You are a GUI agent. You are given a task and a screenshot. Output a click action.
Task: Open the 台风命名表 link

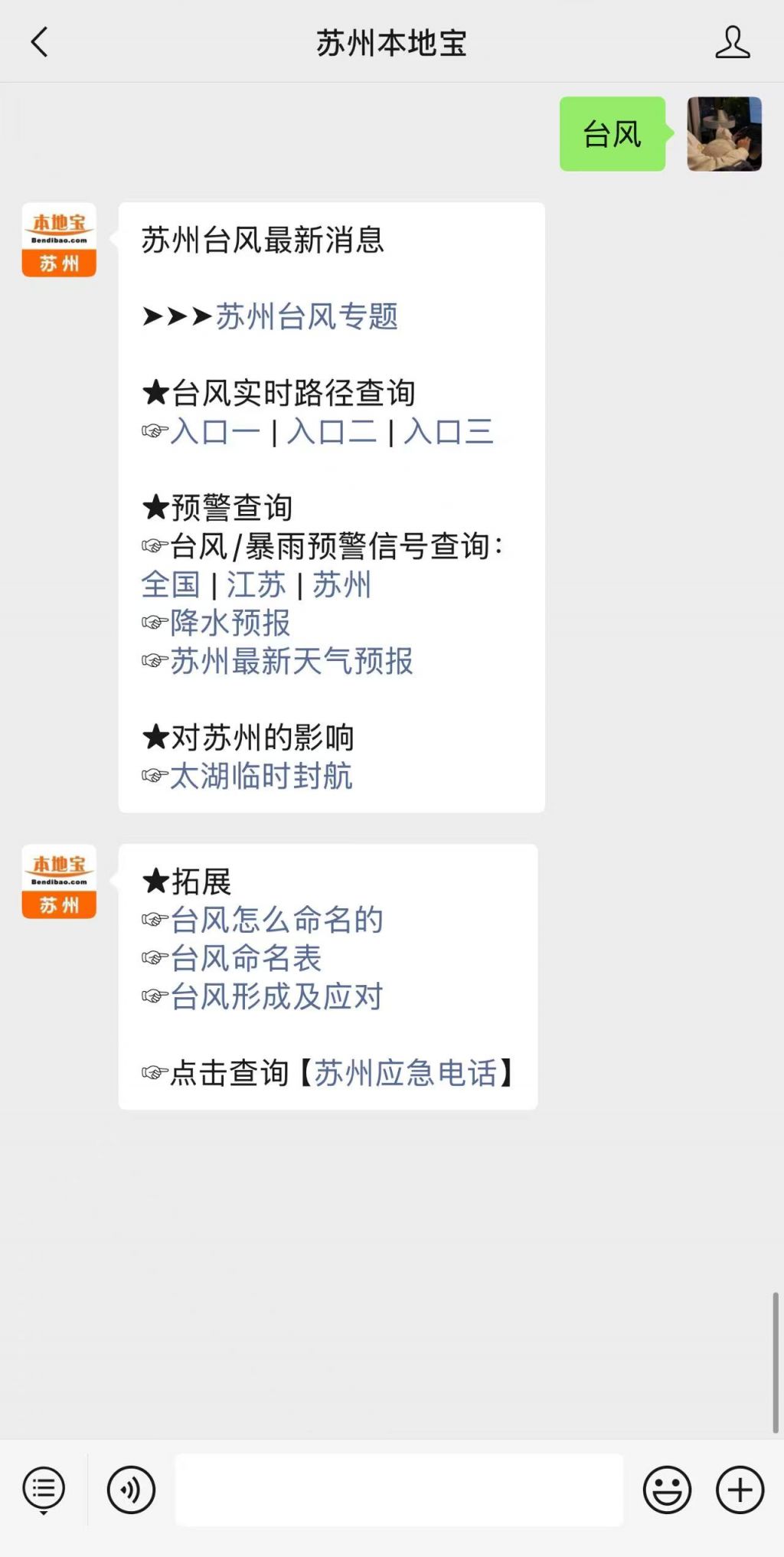coord(245,958)
